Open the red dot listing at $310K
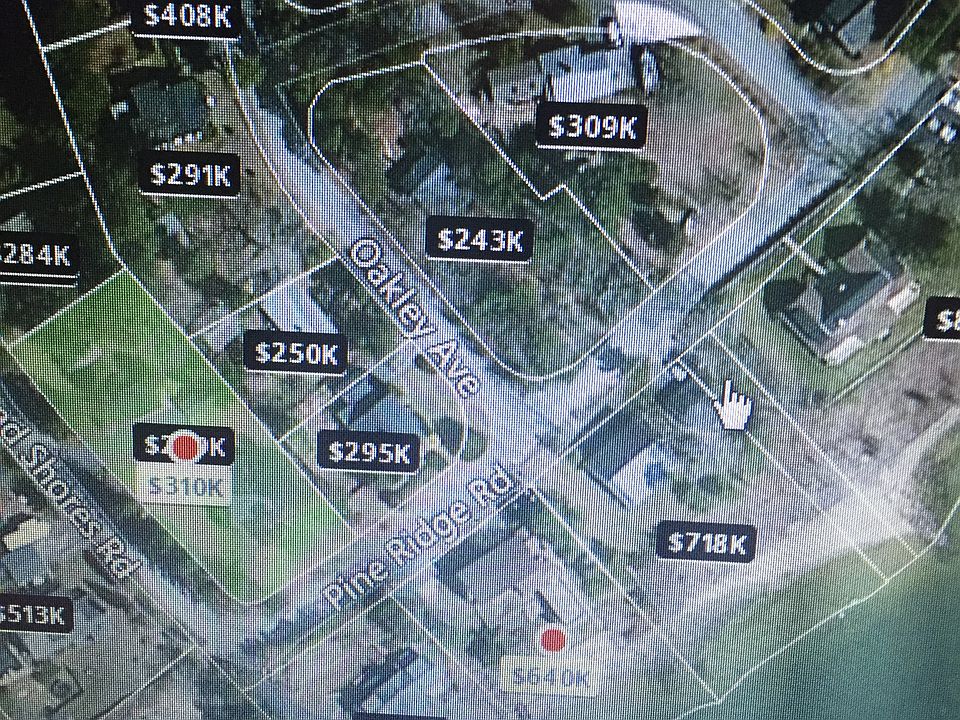This screenshot has height=720, width=960. (x=186, y=447)
